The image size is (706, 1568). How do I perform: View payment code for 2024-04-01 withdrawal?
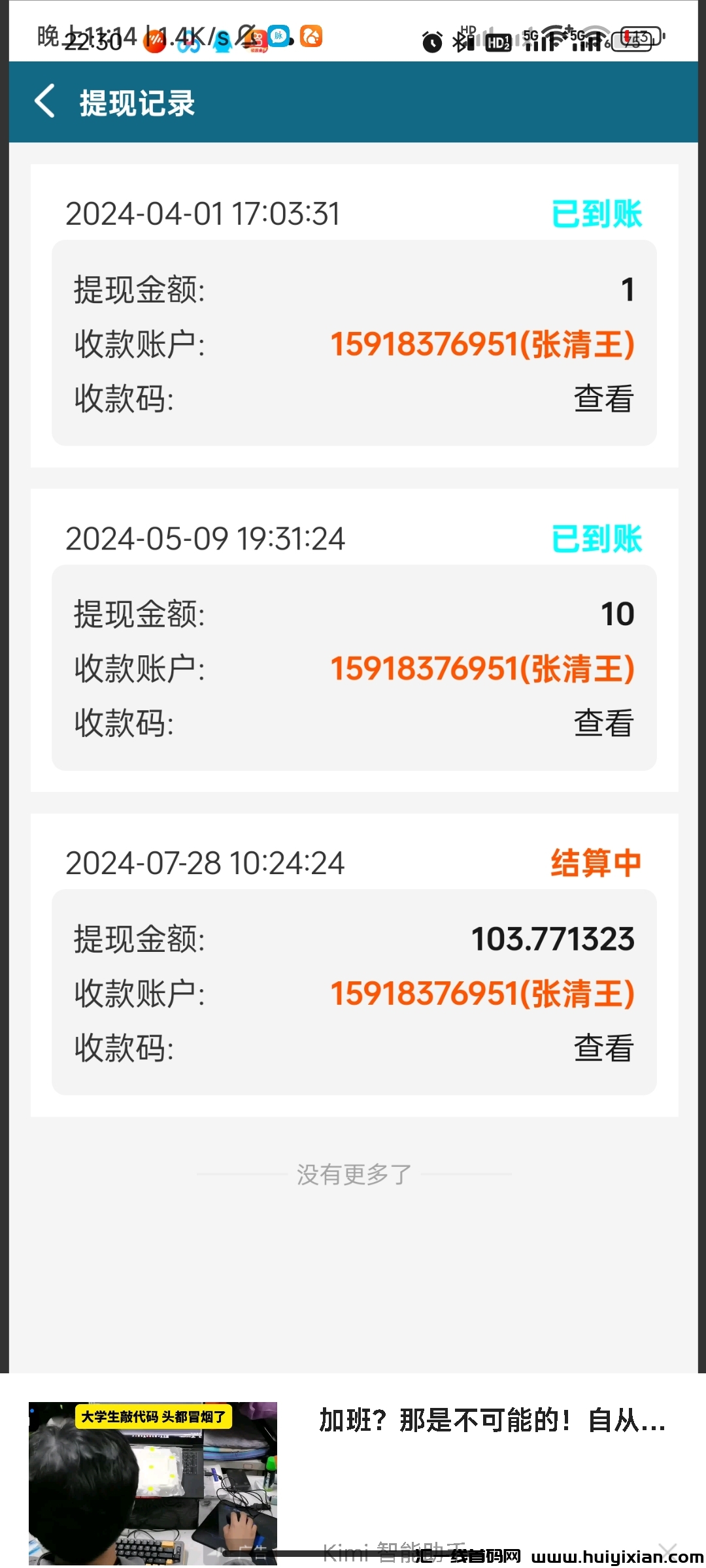tap(603, 399)
